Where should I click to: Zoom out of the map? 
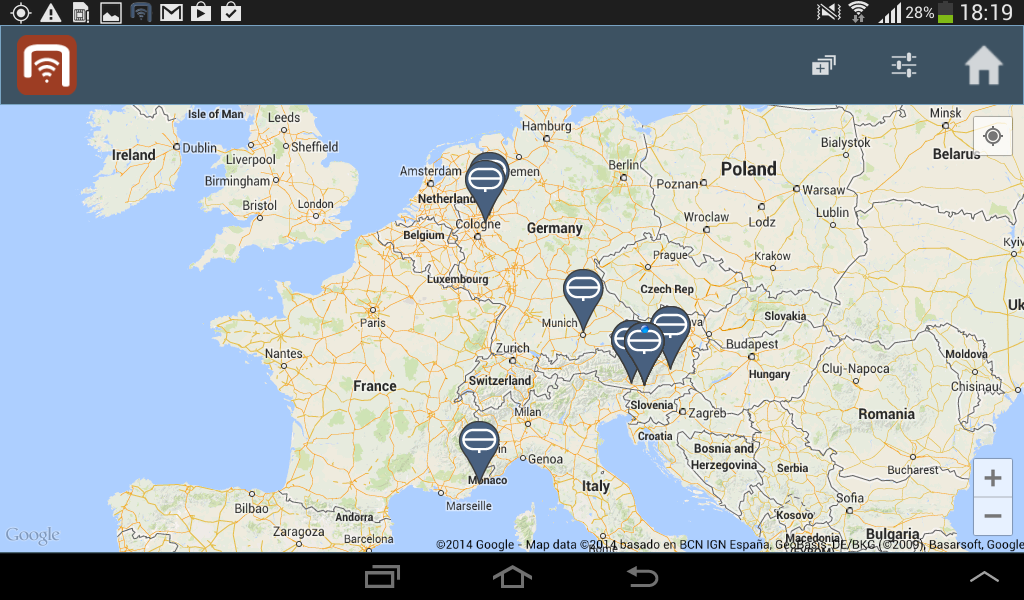point(992,516)
